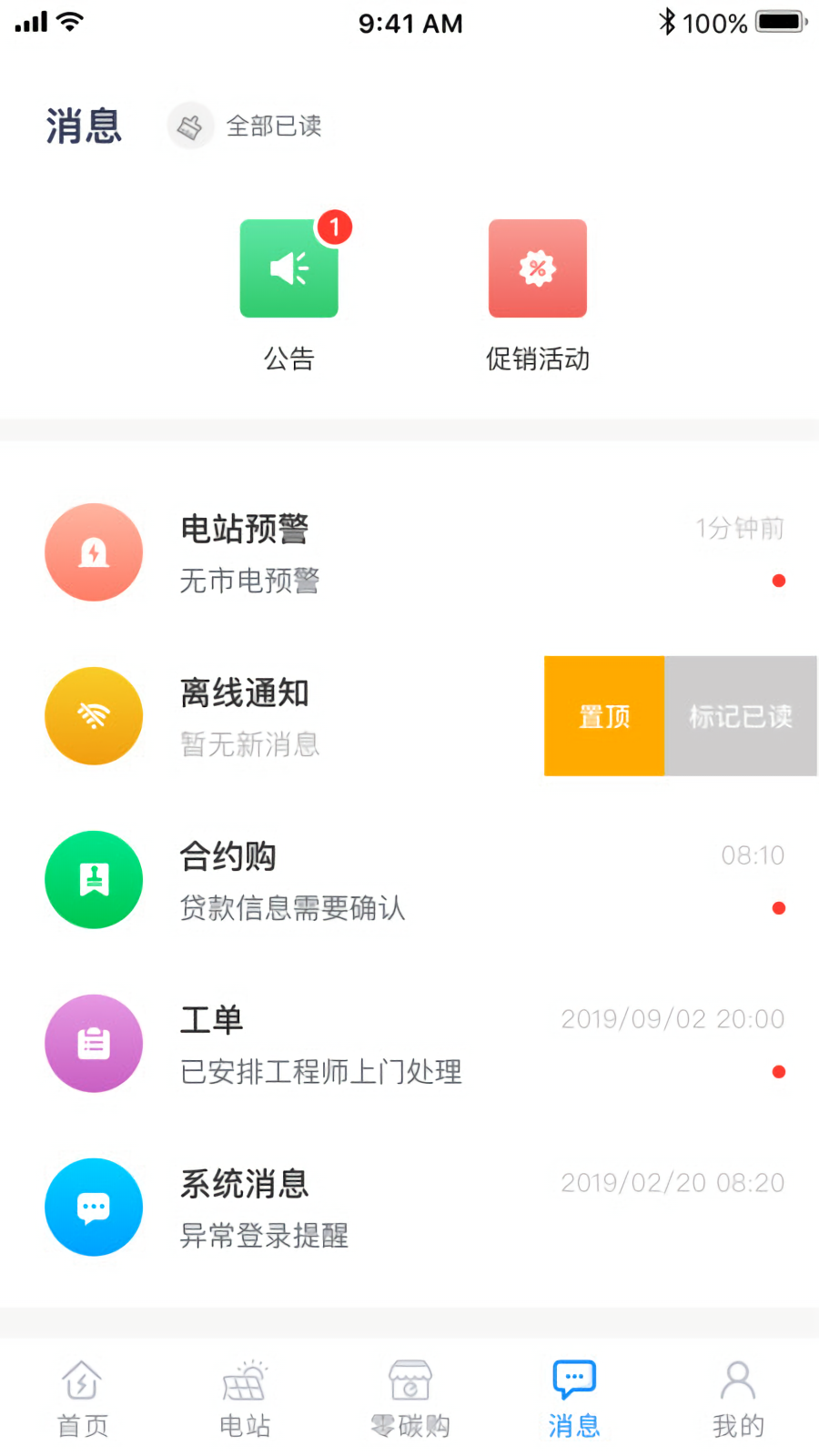Go to the 我的 profile tab
This screenshot has height=1456, width=819.
738,1400
